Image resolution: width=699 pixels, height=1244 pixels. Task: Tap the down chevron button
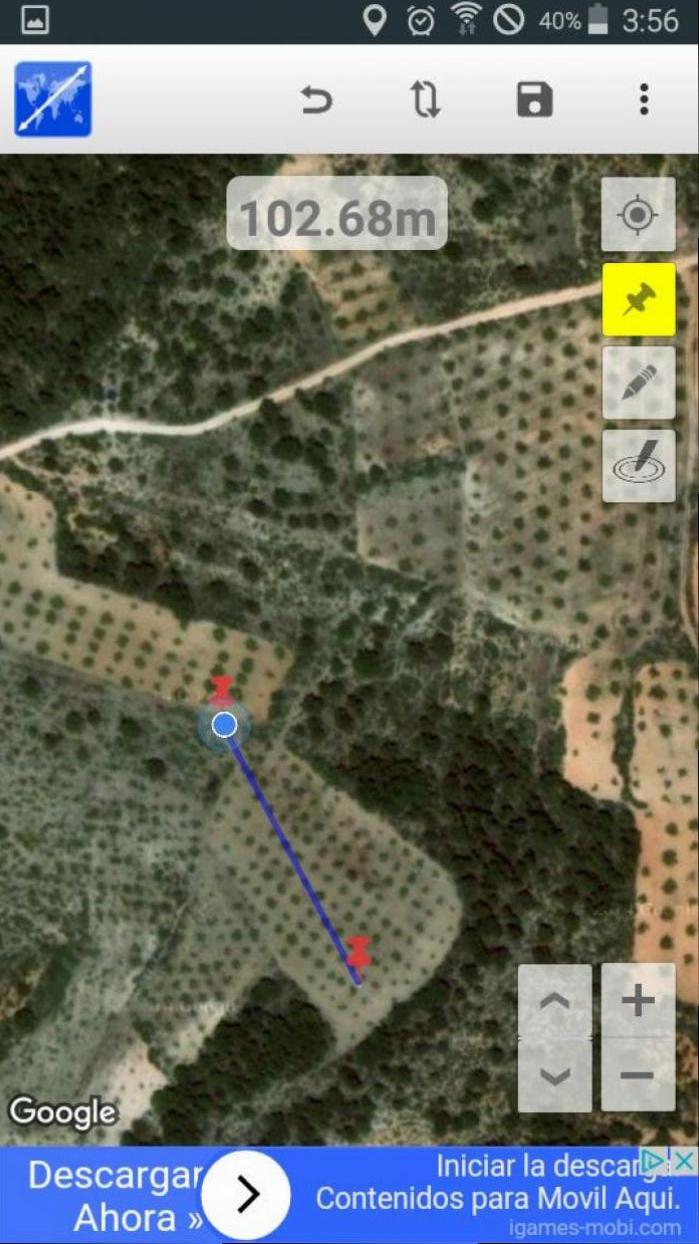click(x=555, y=1075)
